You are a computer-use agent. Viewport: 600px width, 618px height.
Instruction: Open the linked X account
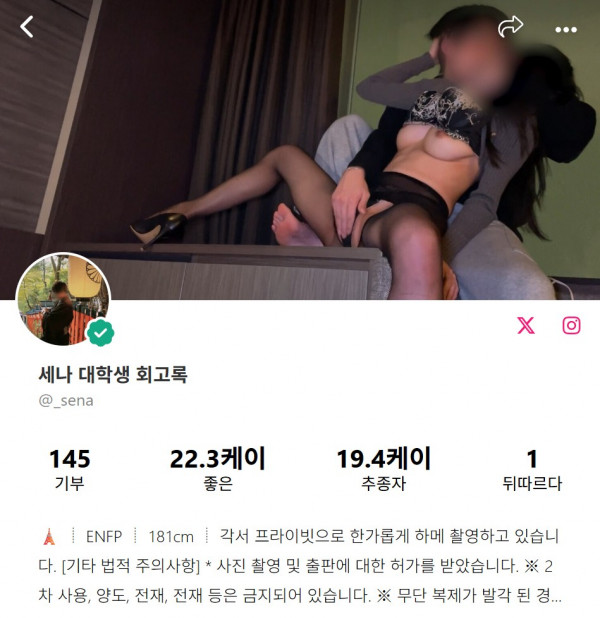tap(526, 326)
